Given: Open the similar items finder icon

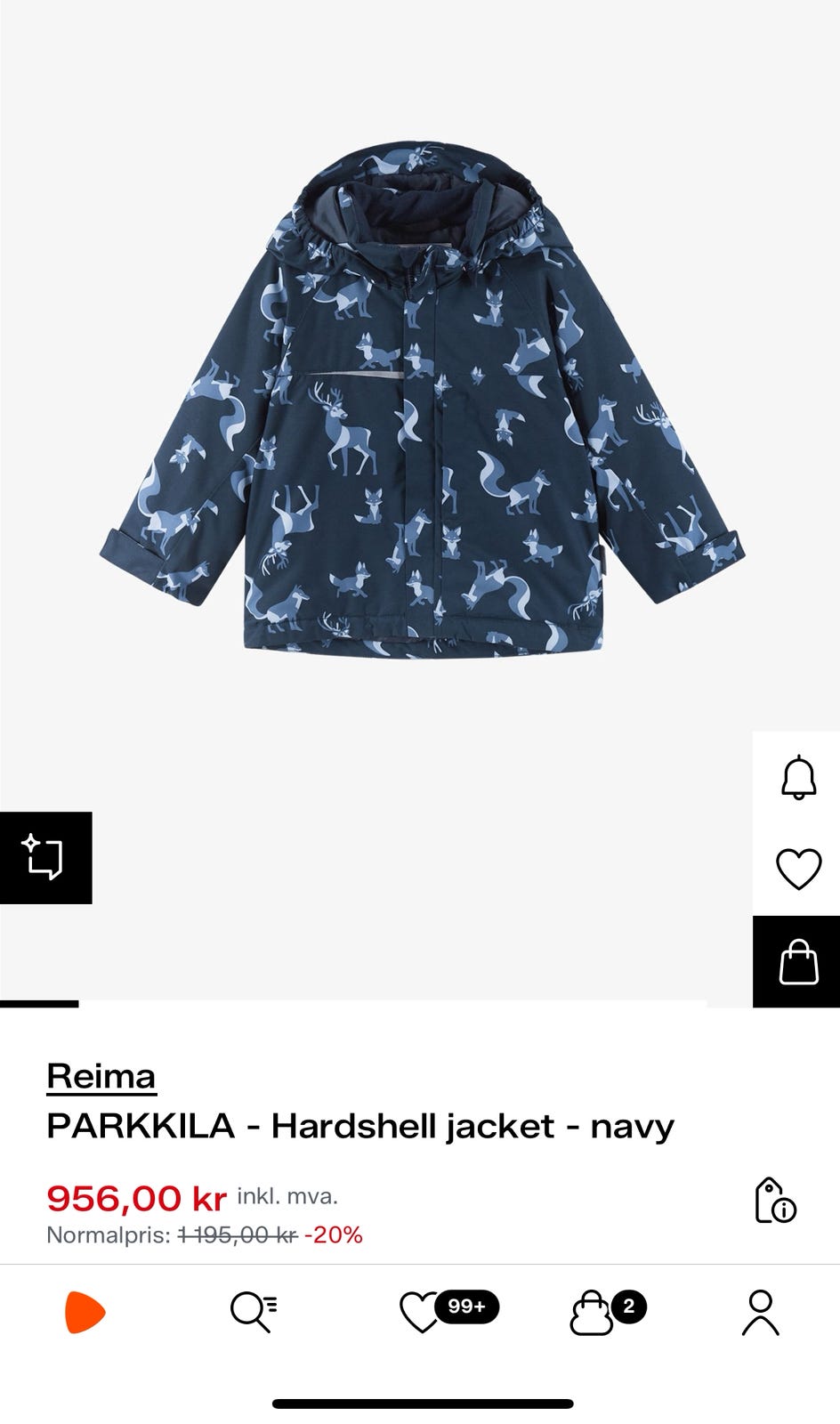Looking at the screenshot, I should coord(45,858).
